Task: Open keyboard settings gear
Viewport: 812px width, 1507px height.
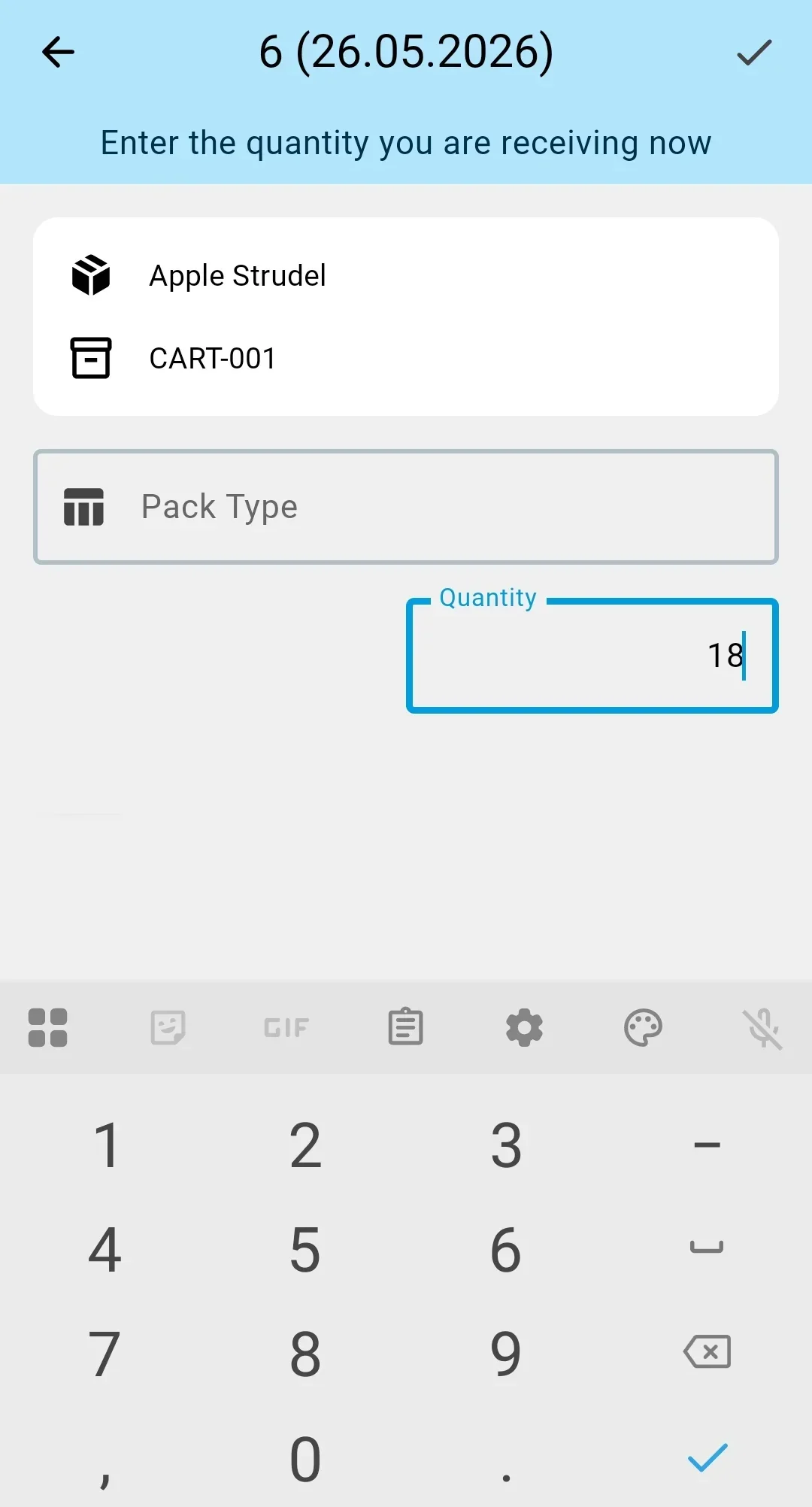Action: [524, 1027]
